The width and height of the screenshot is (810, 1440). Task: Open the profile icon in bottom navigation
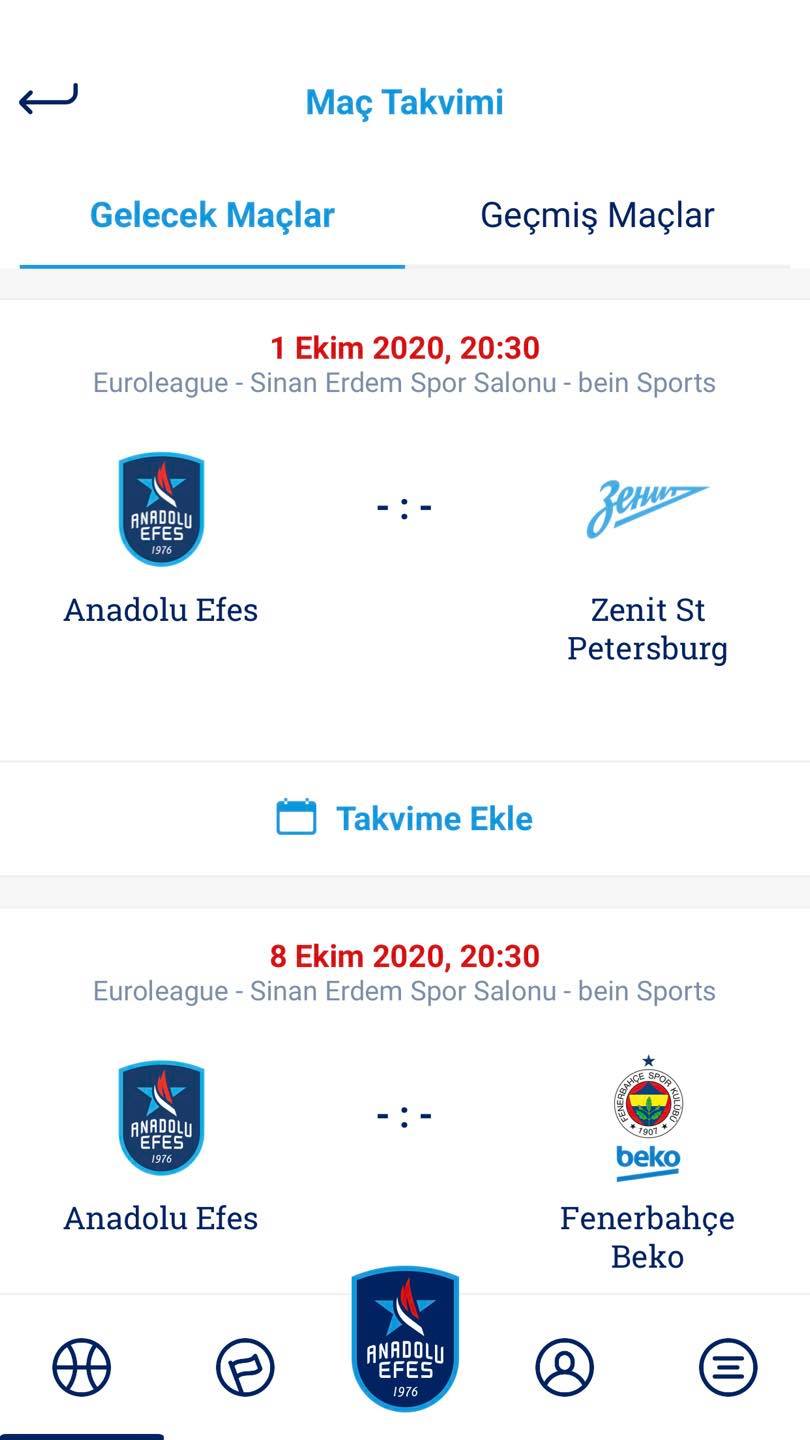(565, 1367)
